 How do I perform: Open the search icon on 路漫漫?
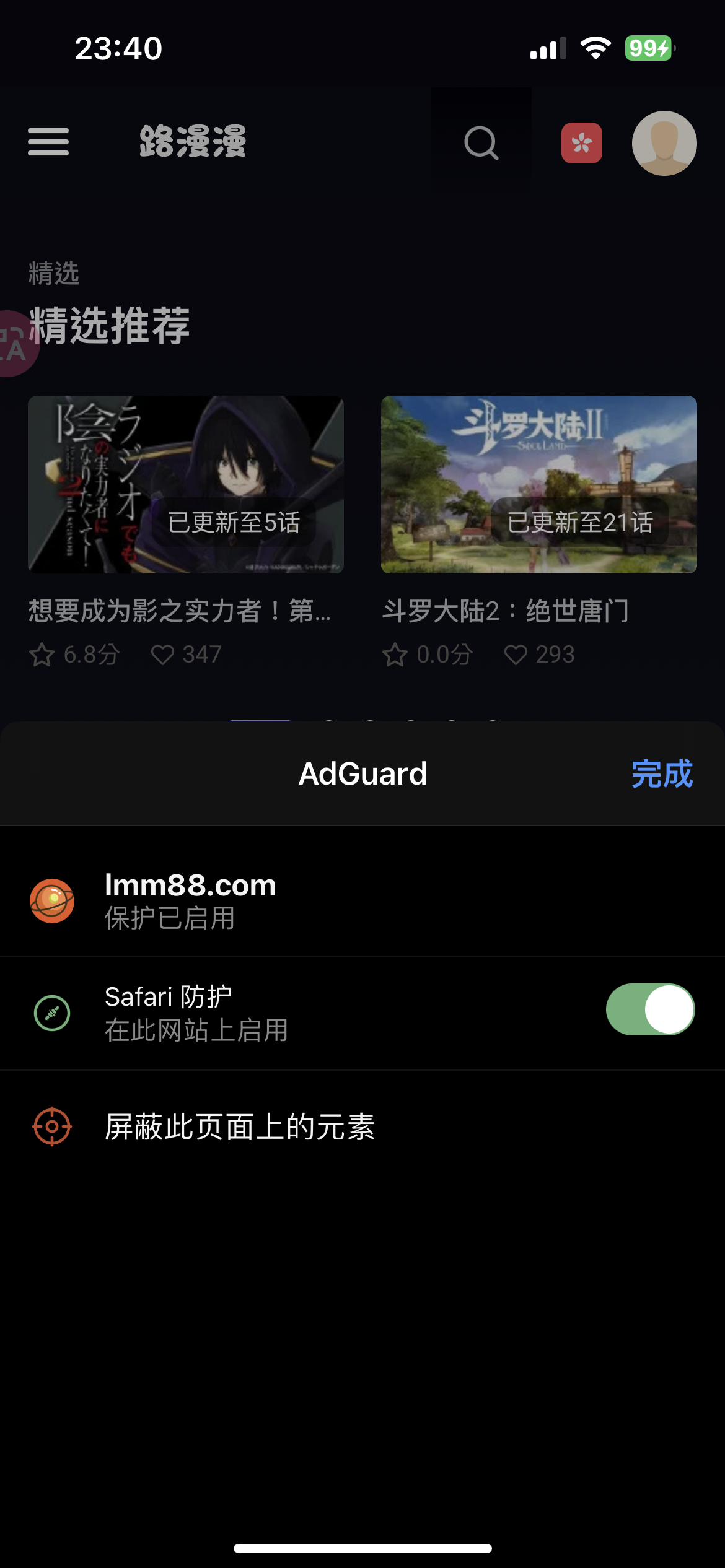pos(481,143)
